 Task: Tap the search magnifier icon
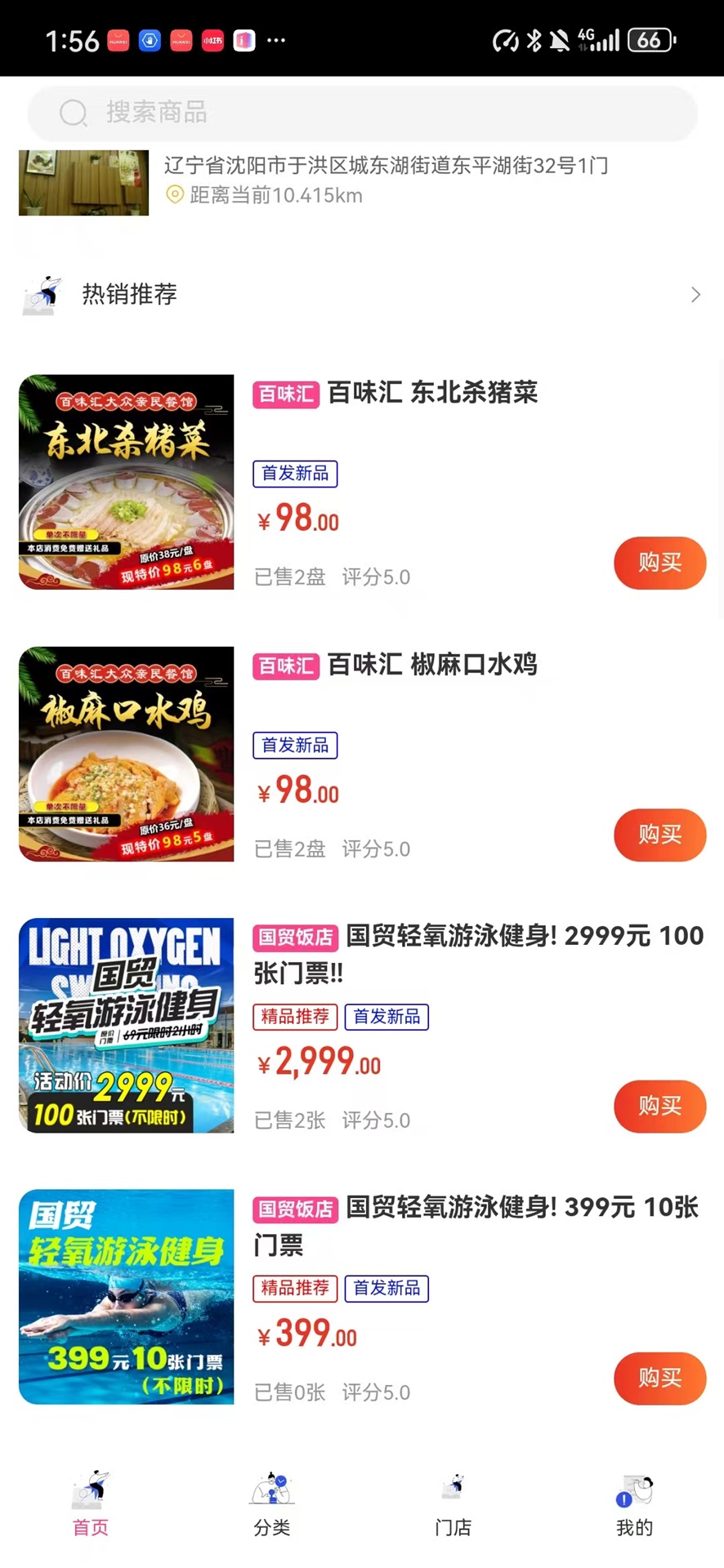(x=73, y=113)
